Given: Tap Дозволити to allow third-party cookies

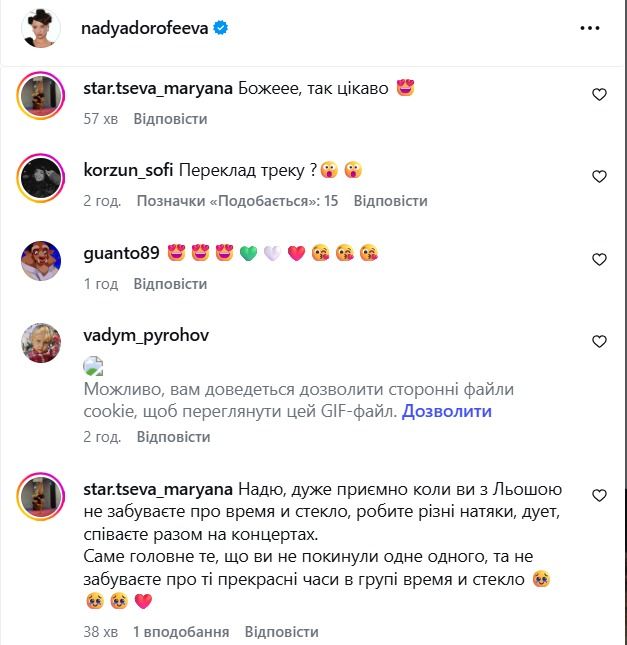Looking at the screenshot, I should (x=447, y=411).
